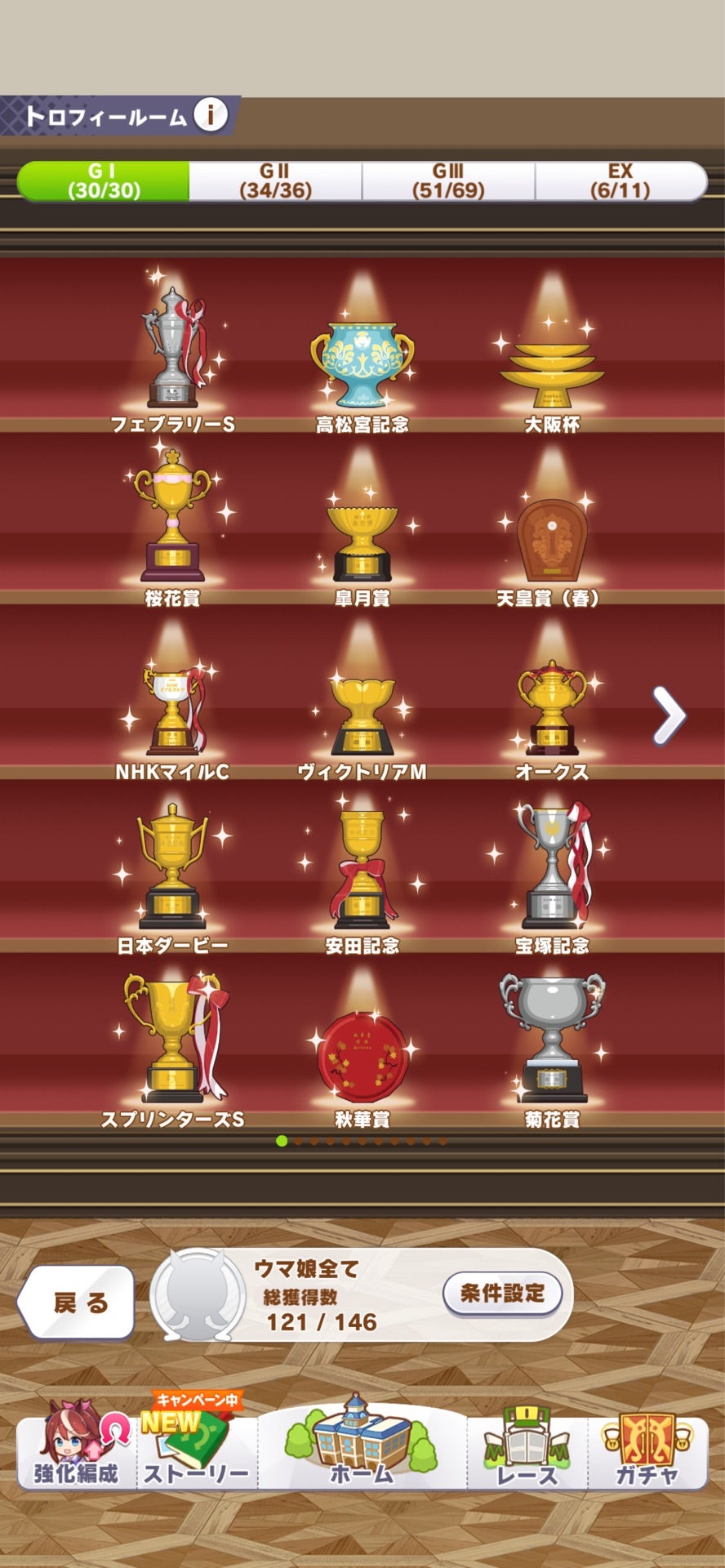Tap the 戻る back button
Screen dimensions: 725x1568
click(x=77, y=1302)
